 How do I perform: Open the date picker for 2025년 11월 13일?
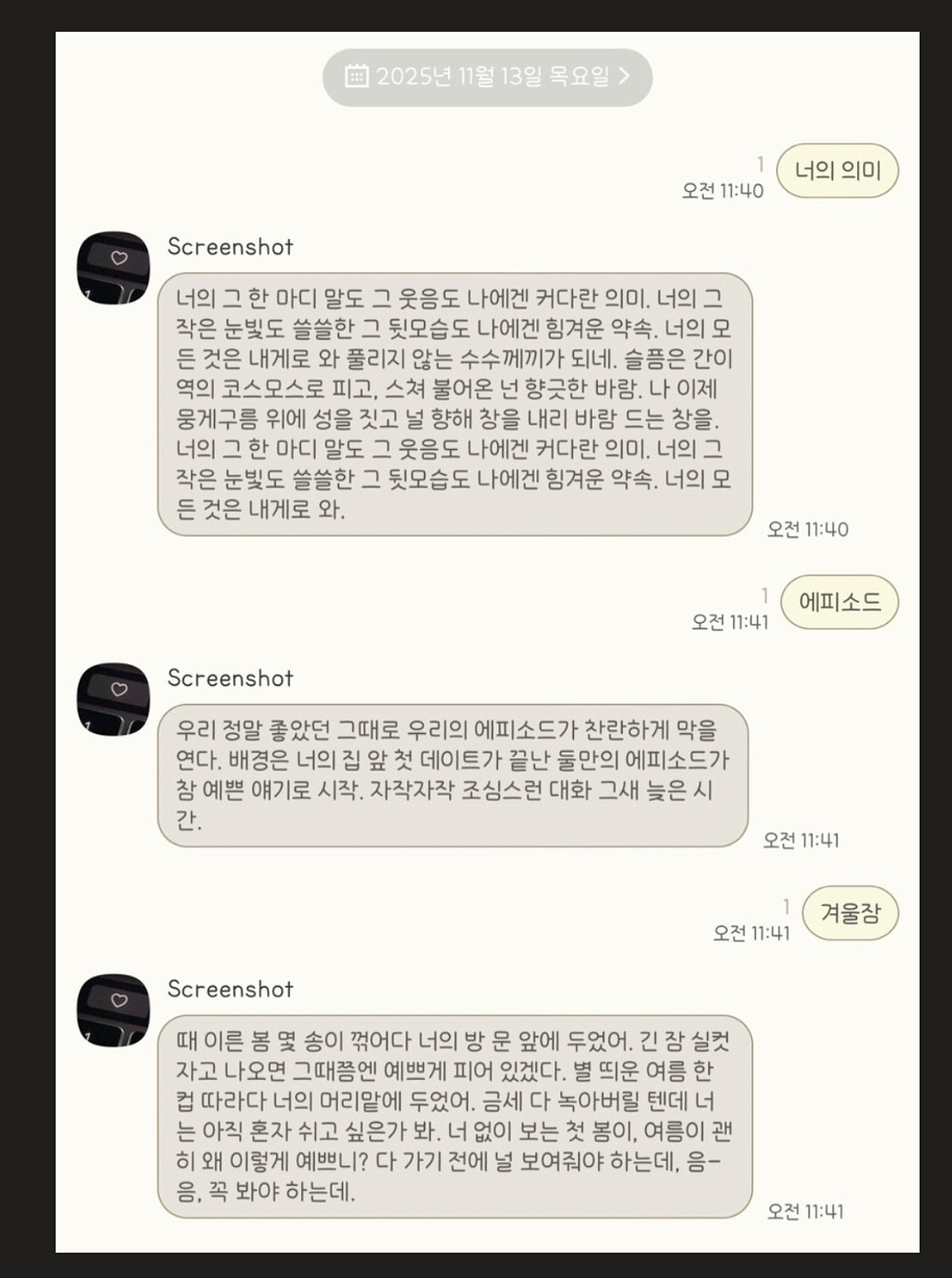[x=487, y=77]
